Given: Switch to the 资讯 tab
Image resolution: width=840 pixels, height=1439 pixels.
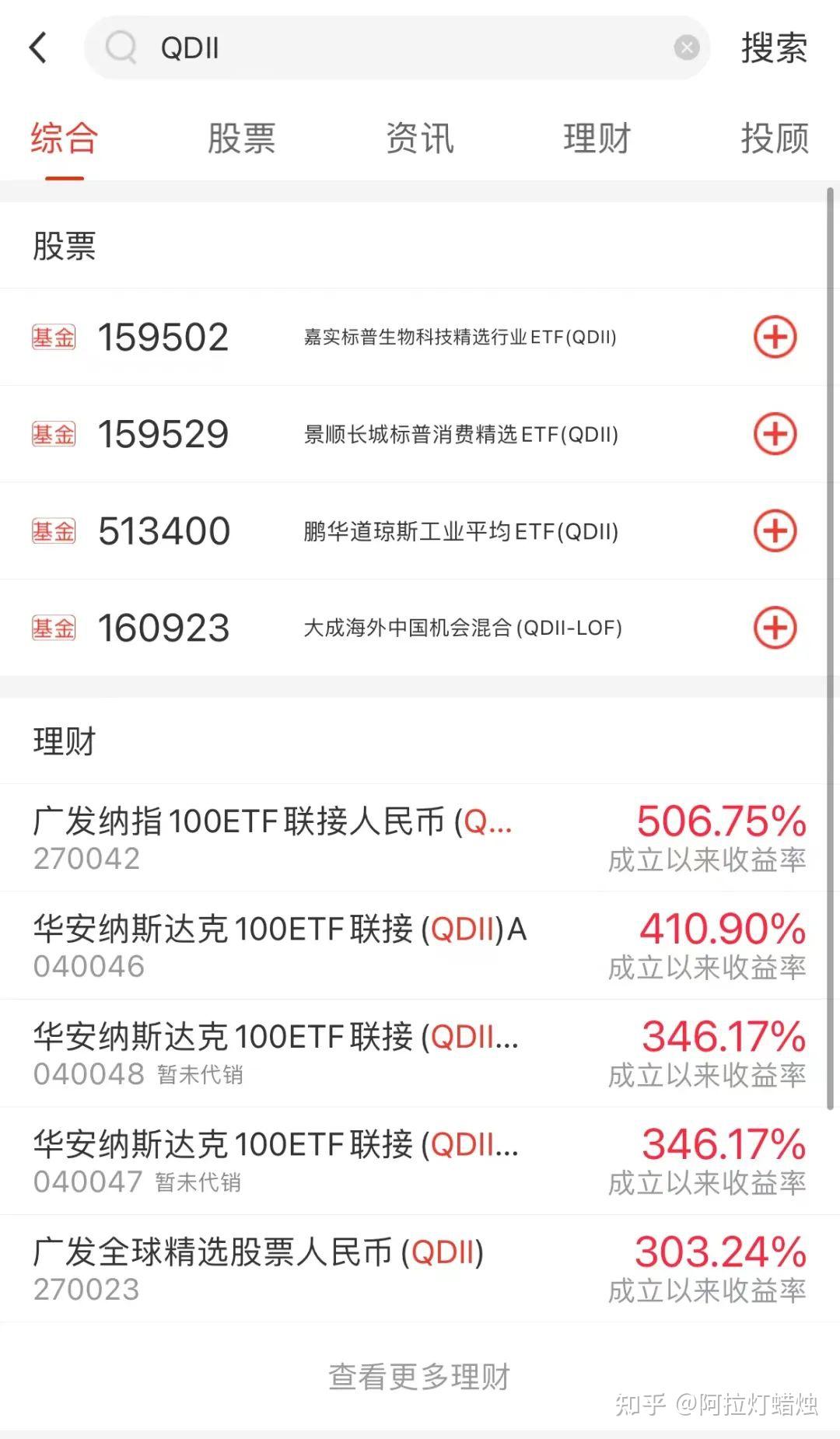Looking at the screenshot, I should click(x=418, y=138).
